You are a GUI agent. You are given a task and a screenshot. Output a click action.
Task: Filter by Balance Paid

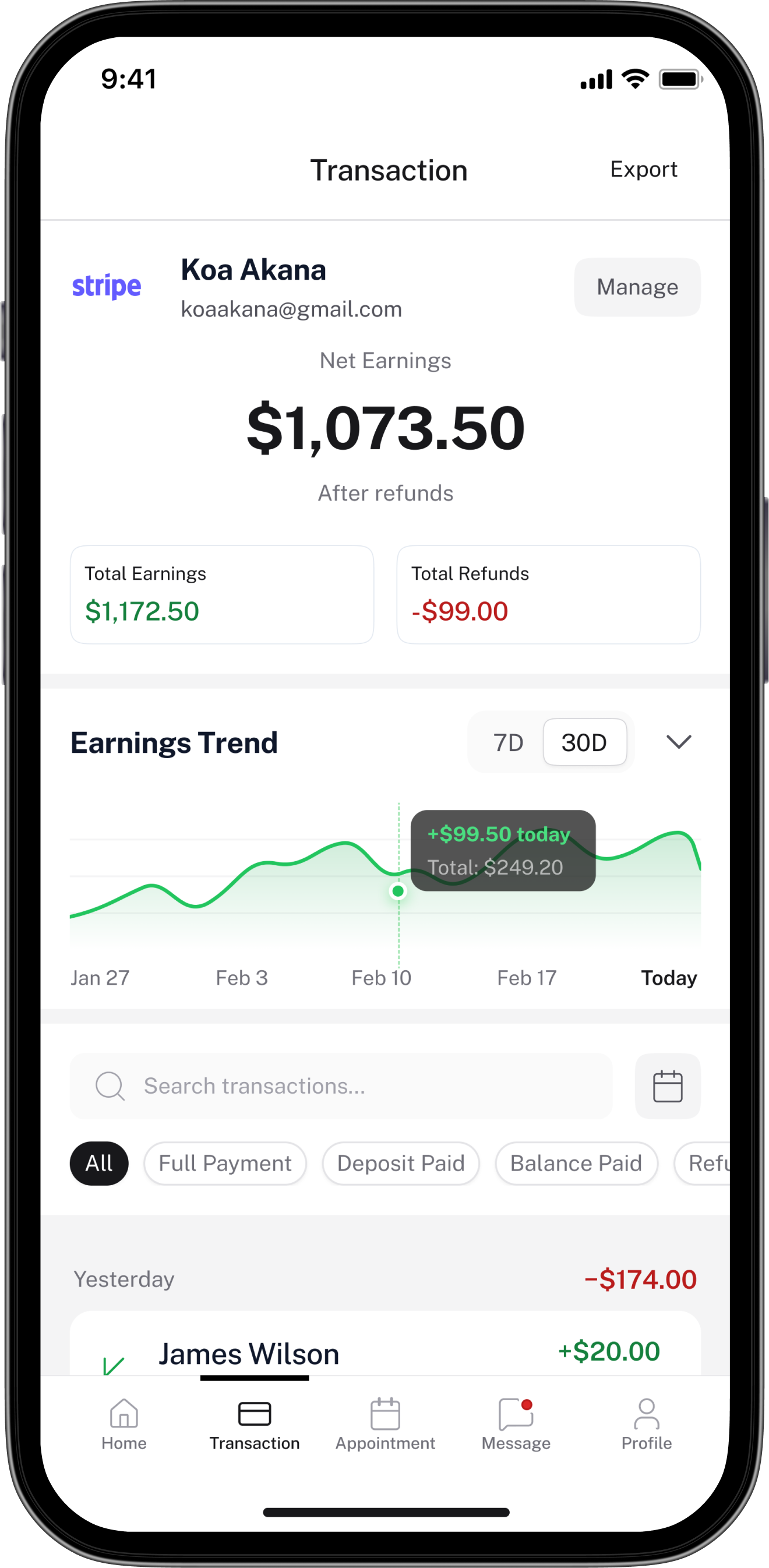click(576, 1163)
